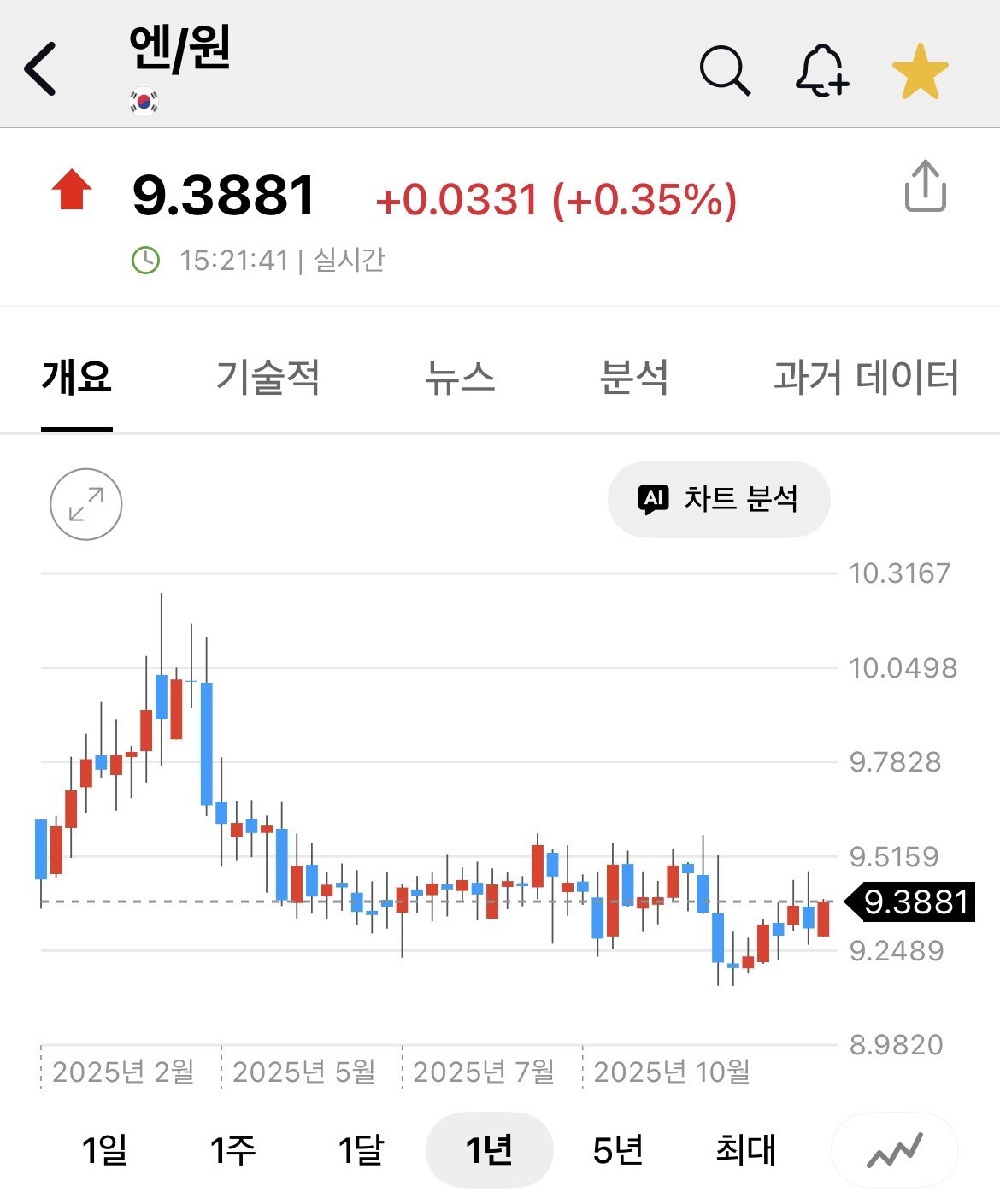Set chart range to 1일
This screenshot has width=1000, height=1204.
pyautogui.click(x=104, y=1150)
